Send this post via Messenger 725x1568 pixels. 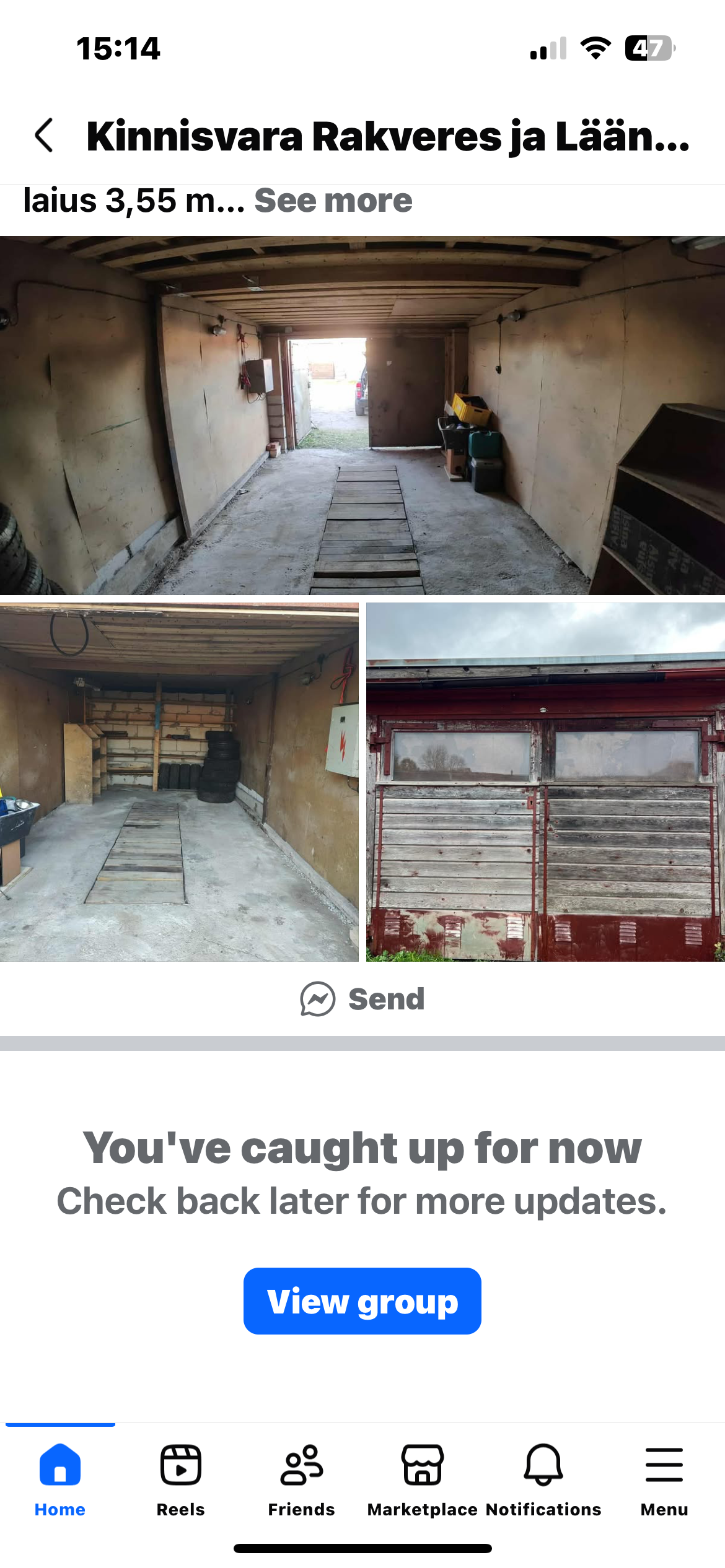coord(362,999)
